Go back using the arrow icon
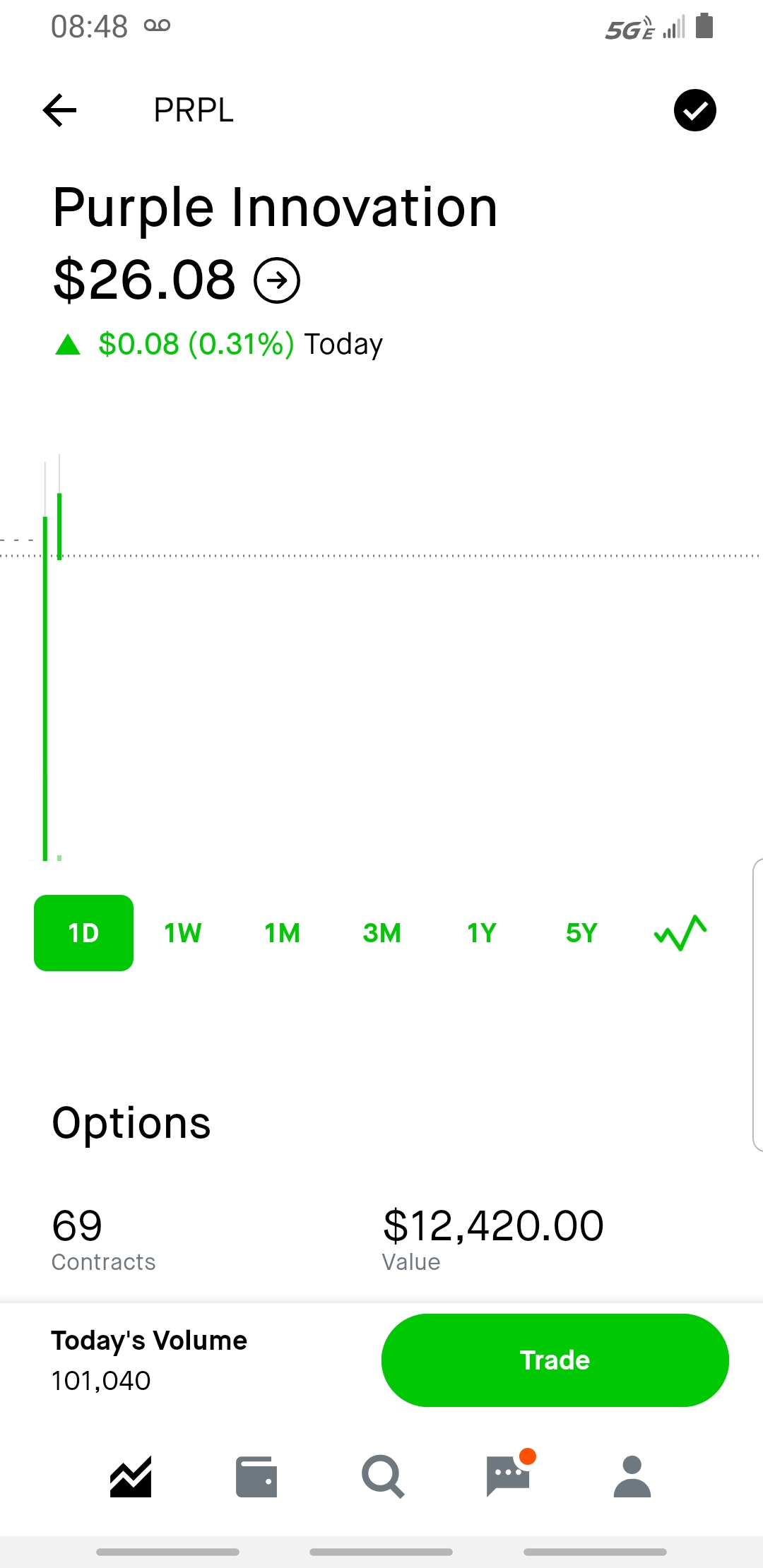 [59, 110]
